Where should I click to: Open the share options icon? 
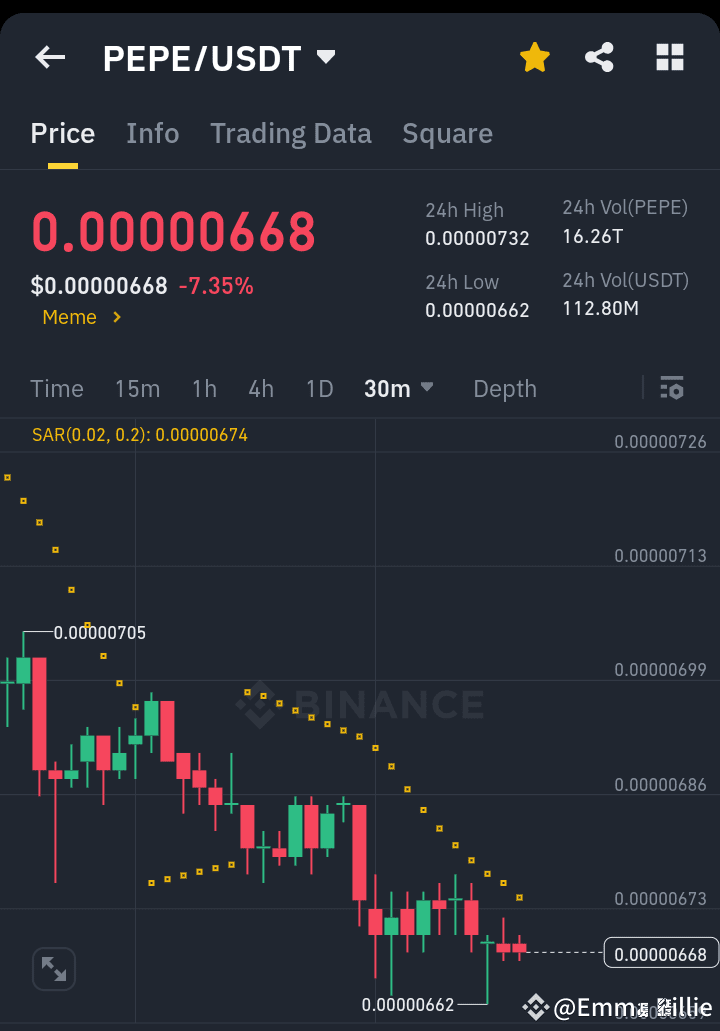click(599, 57)
